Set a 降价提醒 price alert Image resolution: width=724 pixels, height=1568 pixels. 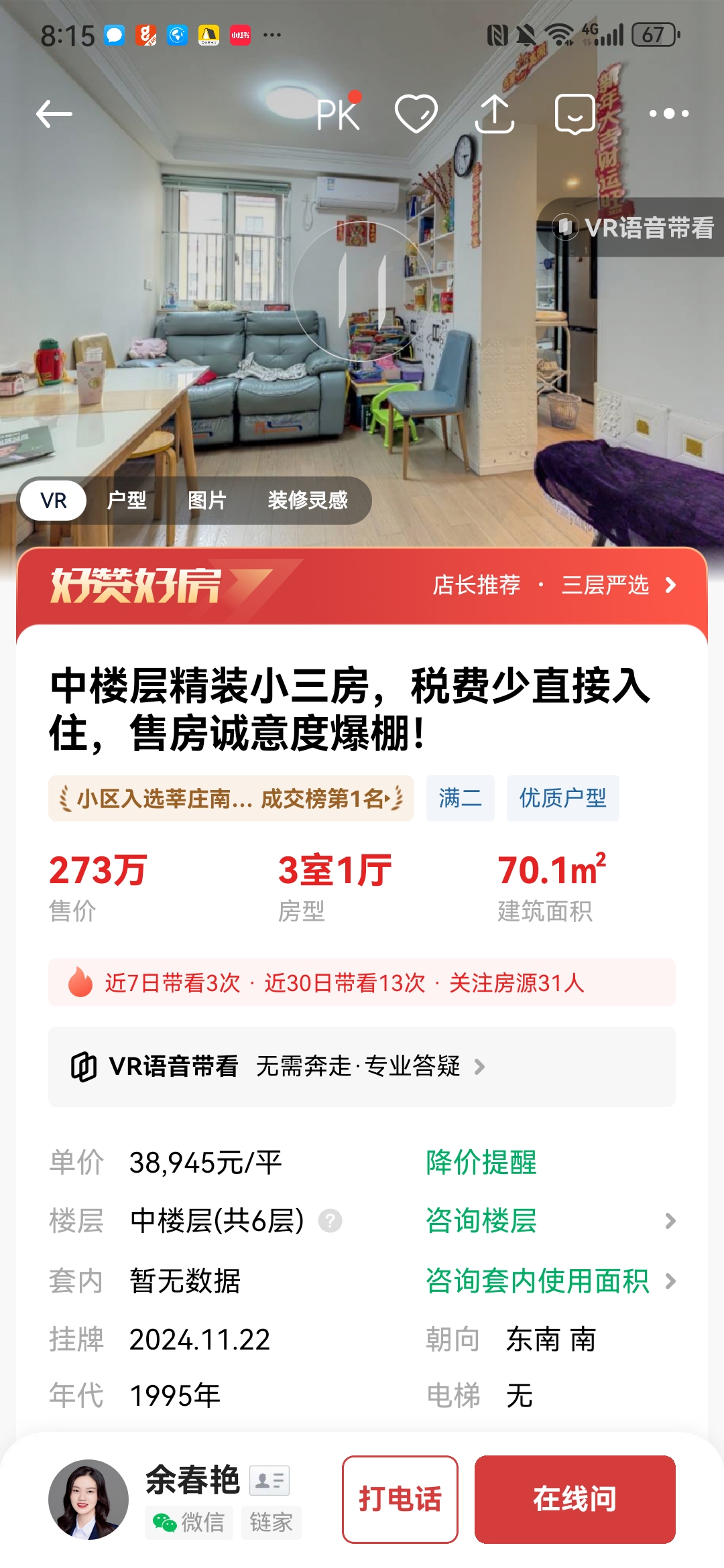click(x=481, y=1163)
